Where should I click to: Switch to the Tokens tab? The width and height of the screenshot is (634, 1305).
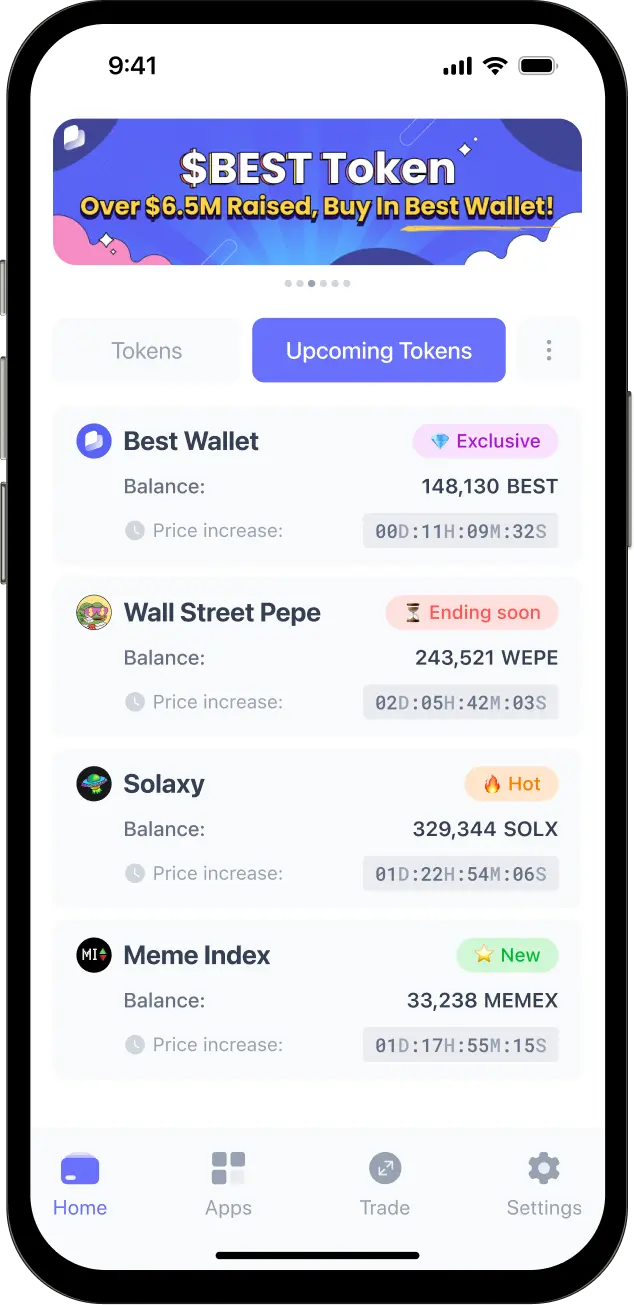pos(146,351)
